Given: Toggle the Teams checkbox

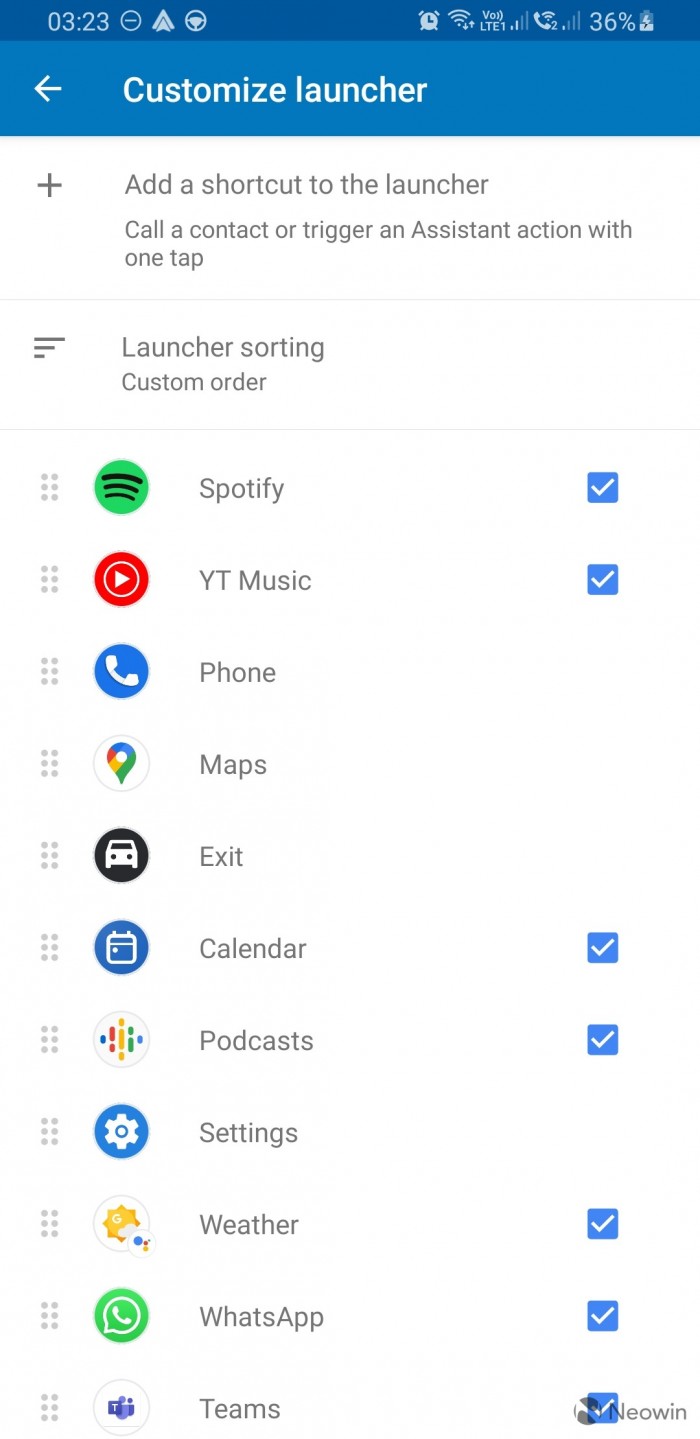Looking at the screenshot, I should (x=602, y=1405).
